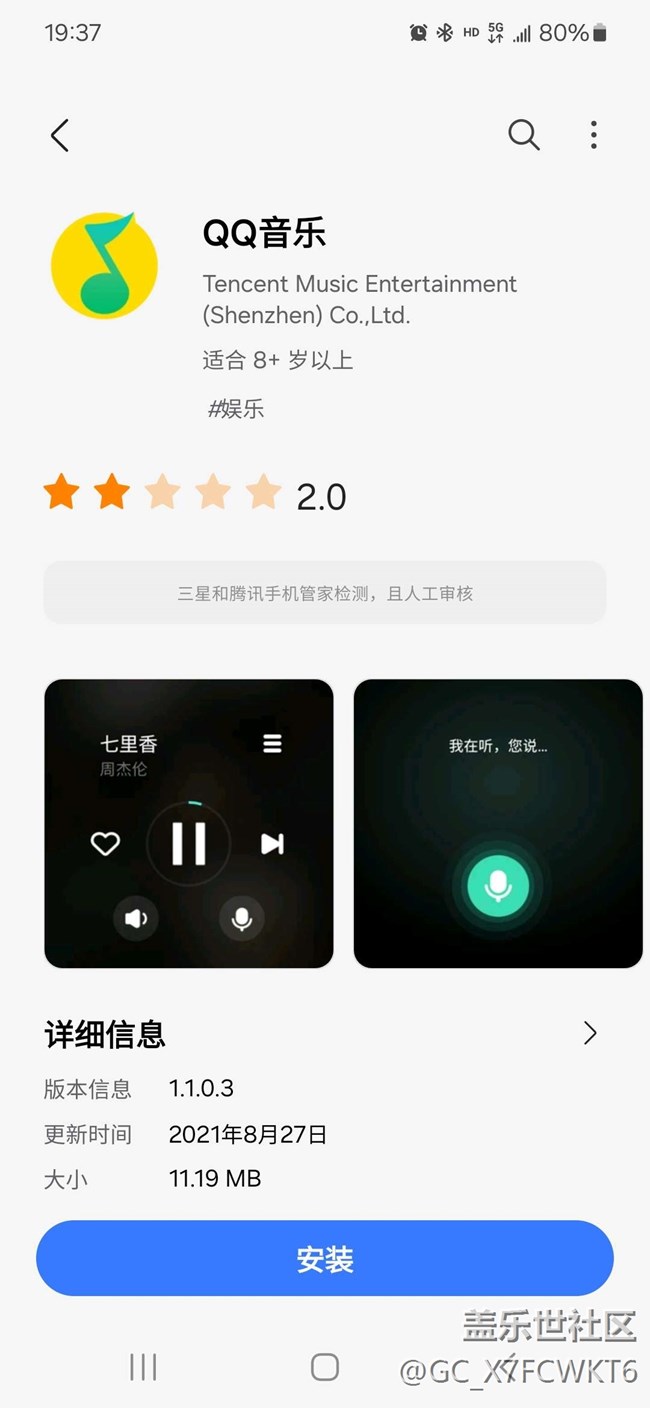Image resolution: width=650 pixels, height=1408 pixels.
Task: Tap the #娱乐 category tag
Action: pos(236,408)
